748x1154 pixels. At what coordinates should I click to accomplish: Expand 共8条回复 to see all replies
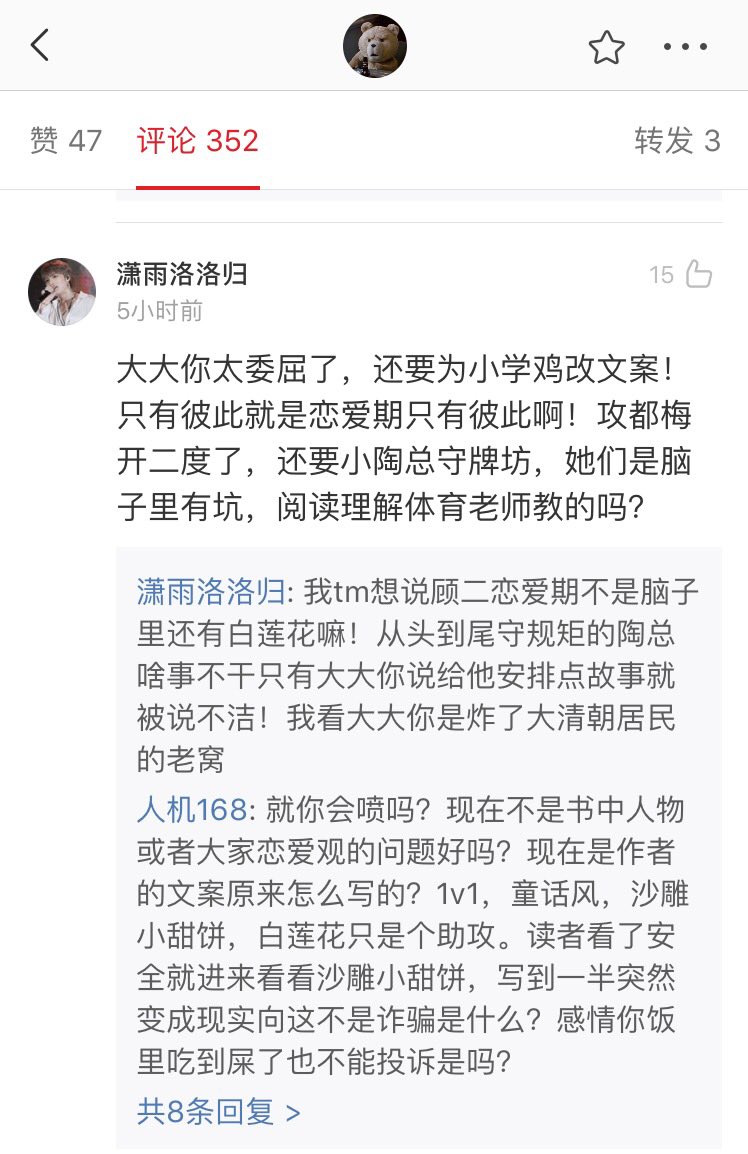coord(218,1113)
